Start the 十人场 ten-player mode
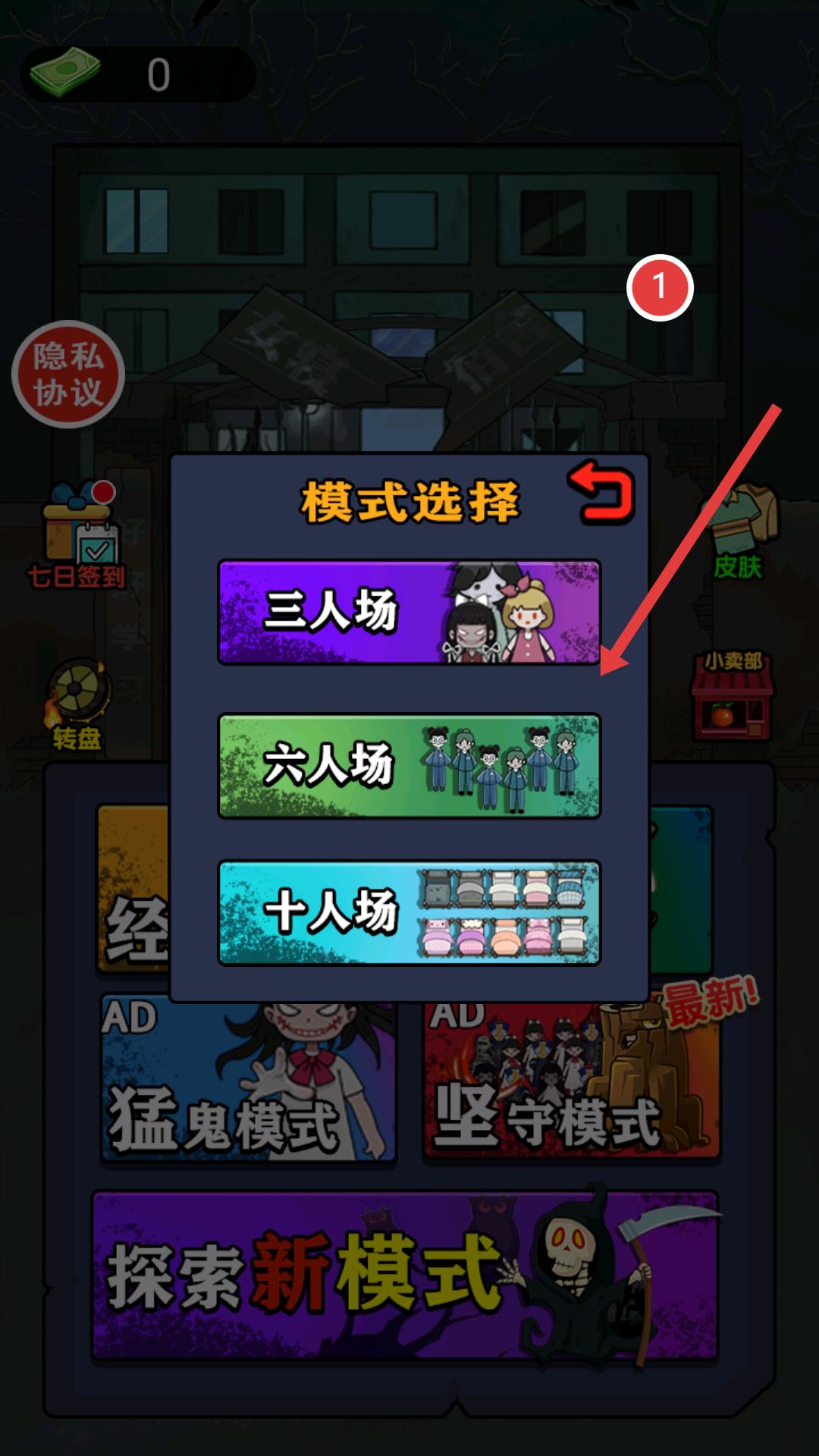 point(409,912)
